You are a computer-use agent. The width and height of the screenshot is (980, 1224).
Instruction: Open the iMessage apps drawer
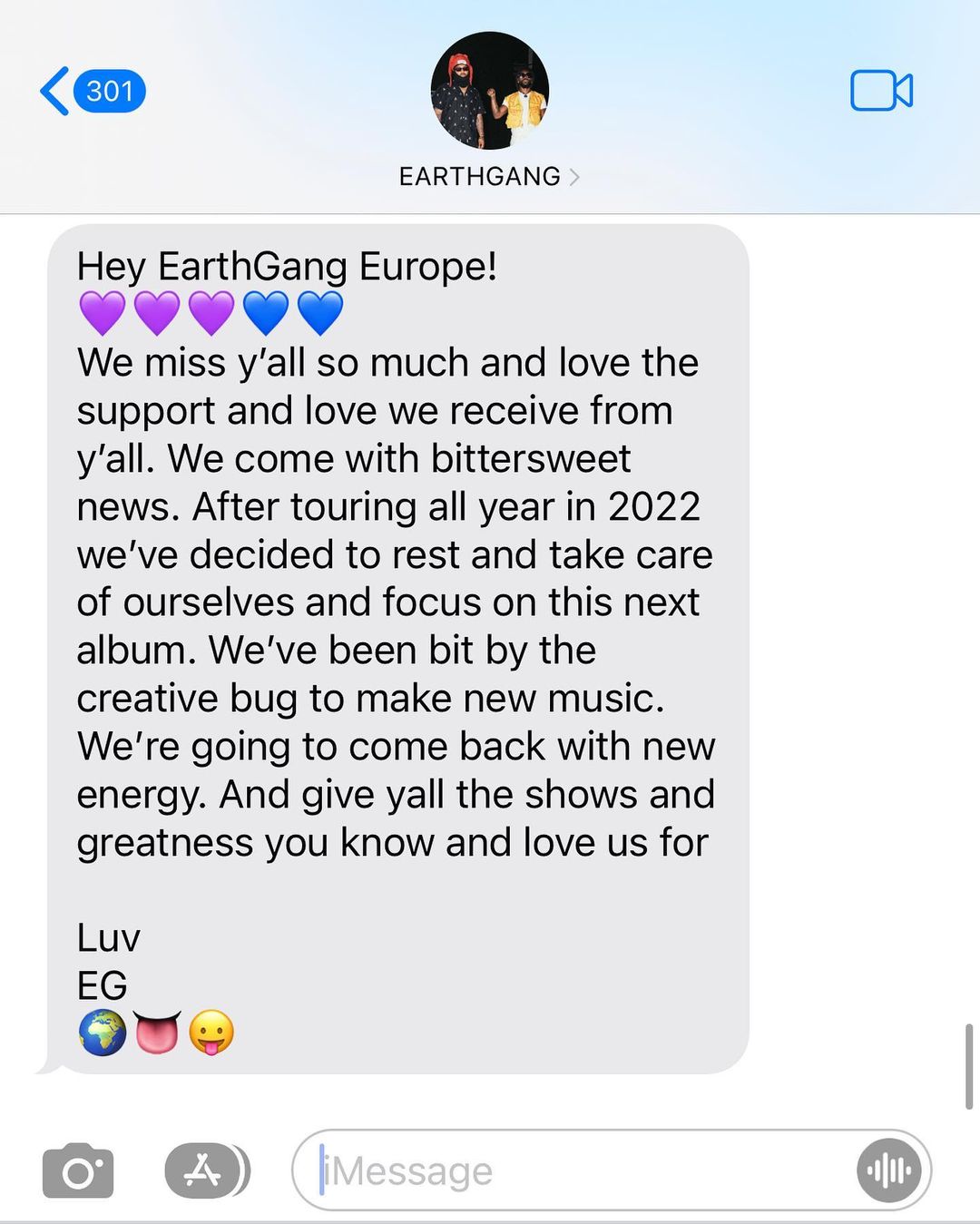207,1170
